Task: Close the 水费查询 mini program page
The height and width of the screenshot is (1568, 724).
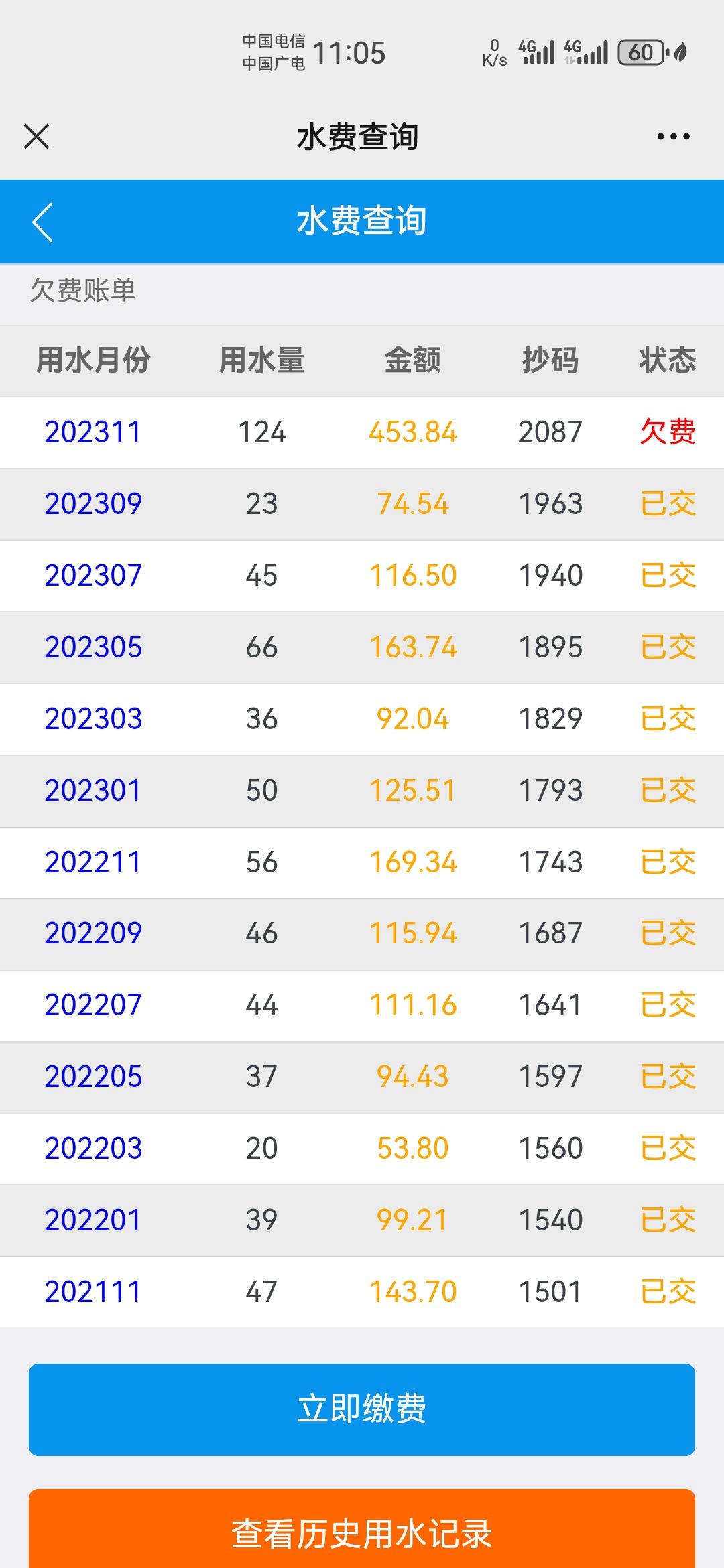Action: coord(36,137)
